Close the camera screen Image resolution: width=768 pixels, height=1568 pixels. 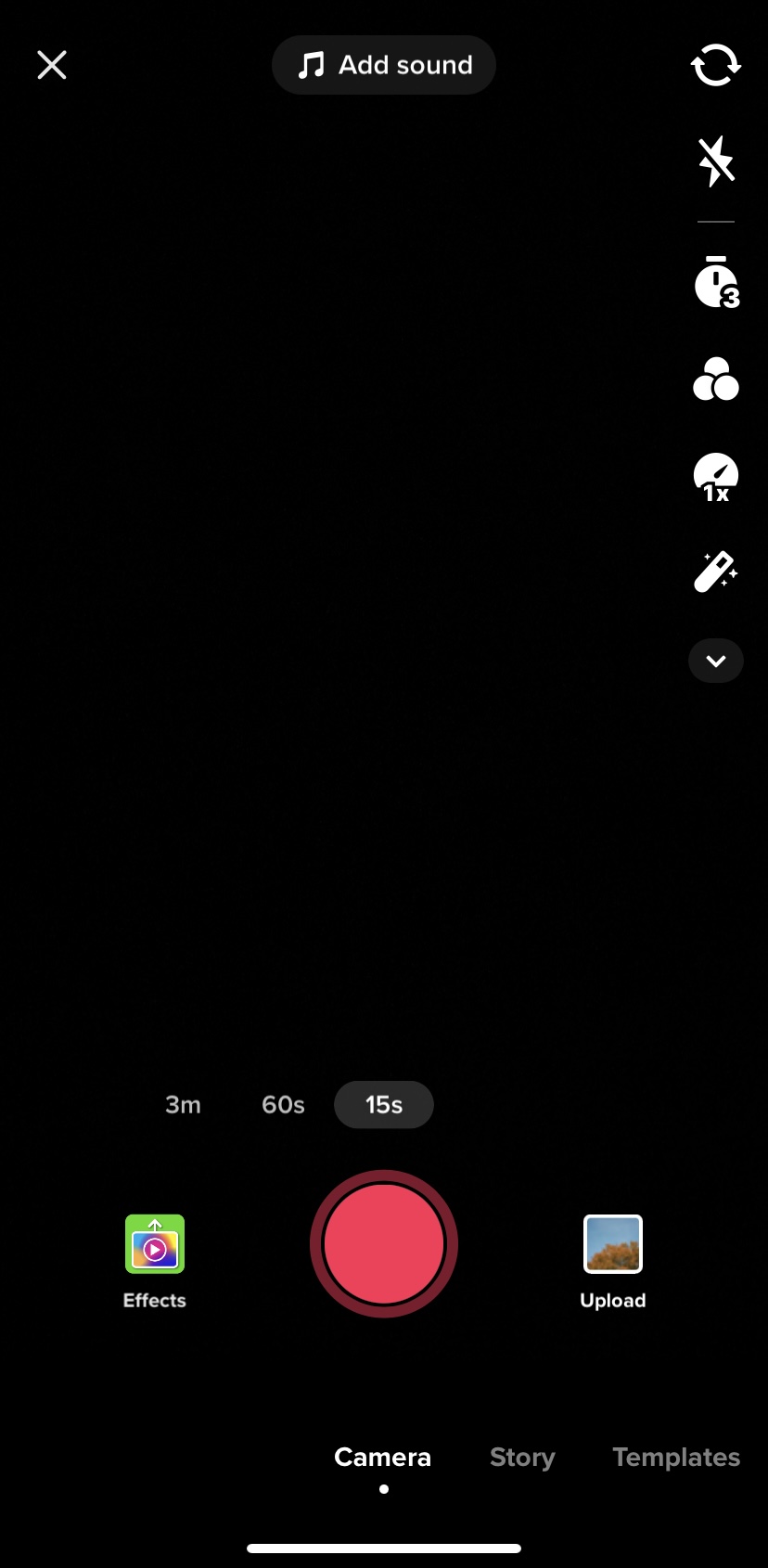(x=52, y=65)
